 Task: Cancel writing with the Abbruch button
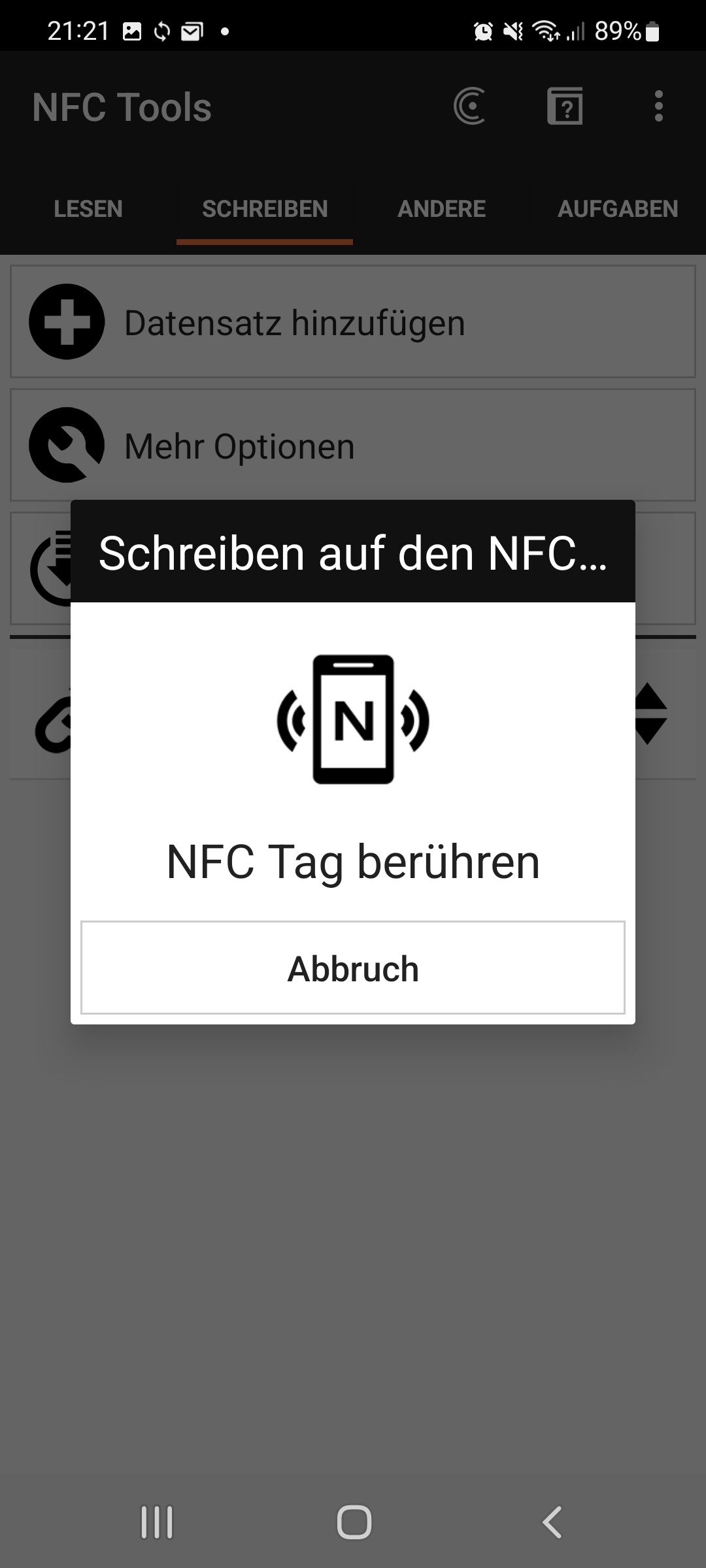pyautogui.click(x=353, y=968)
